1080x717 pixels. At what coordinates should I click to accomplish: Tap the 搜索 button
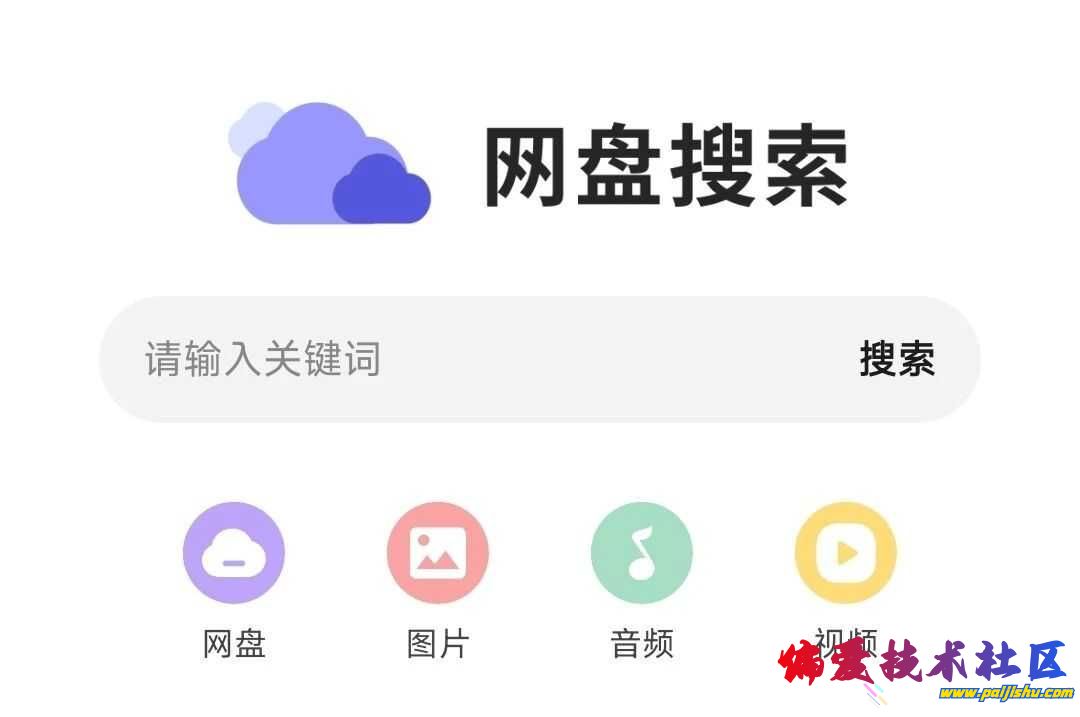897,359
